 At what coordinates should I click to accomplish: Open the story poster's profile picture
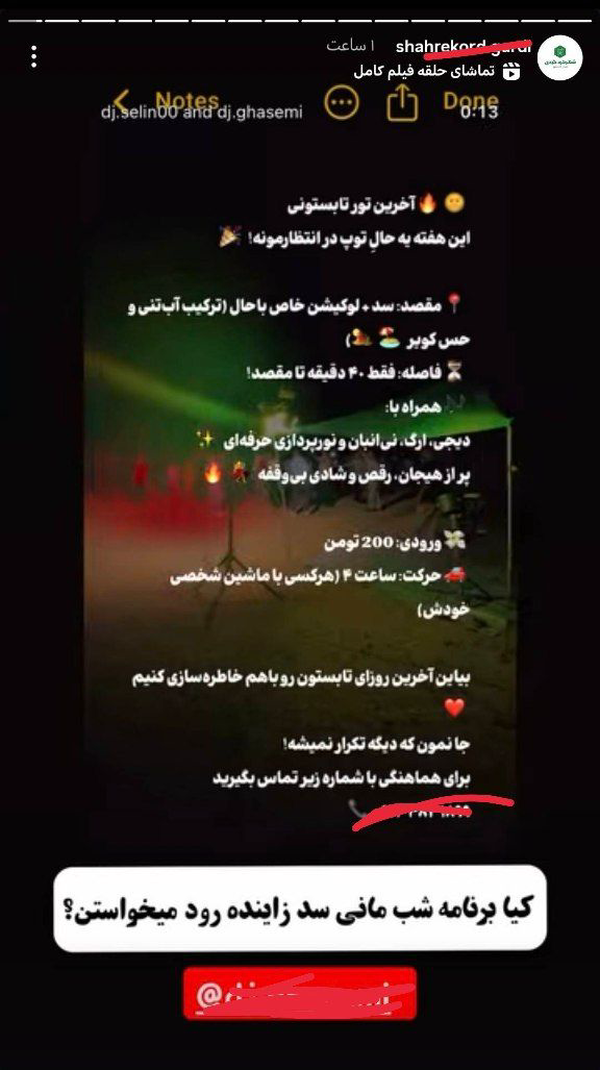pyautogui.click(x=560, y=56)
